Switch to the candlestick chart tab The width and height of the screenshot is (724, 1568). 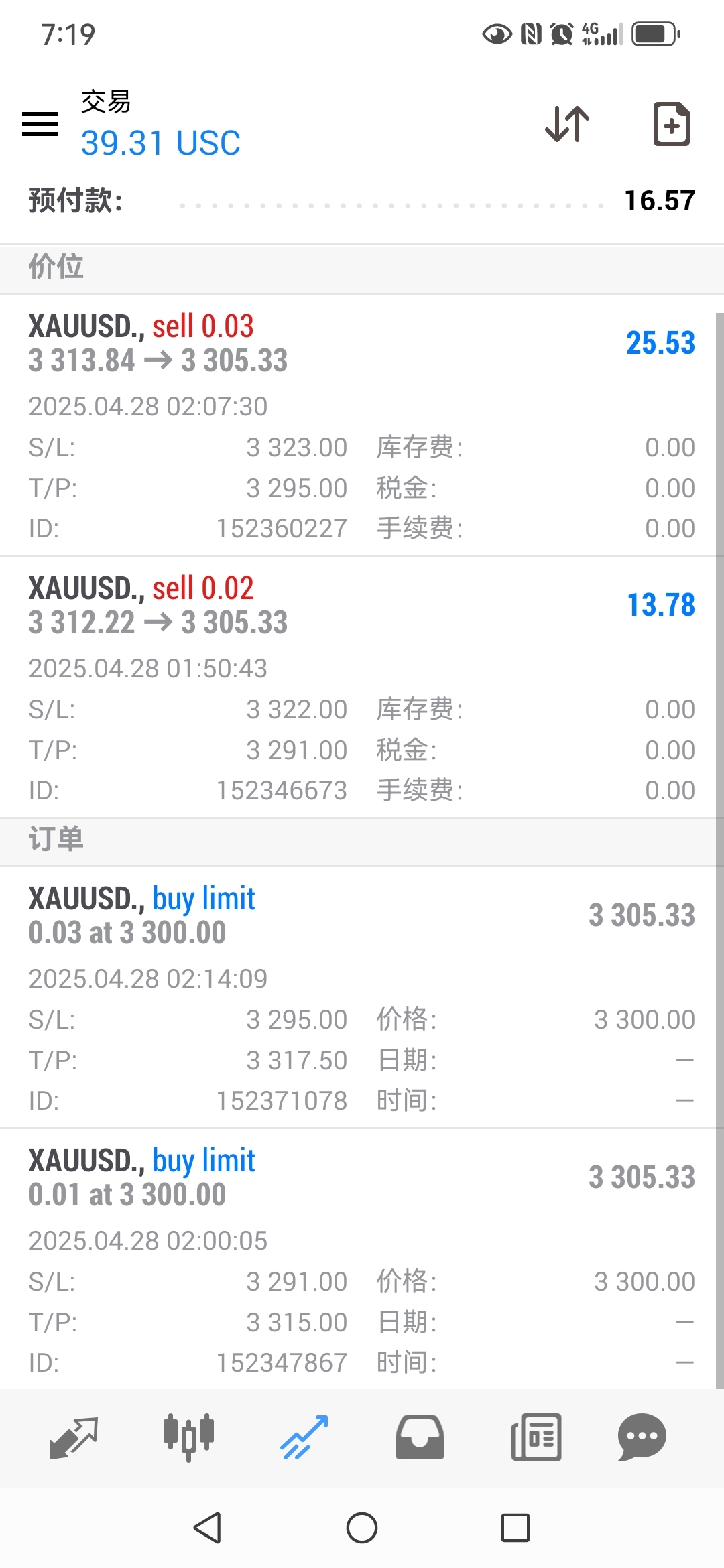pos(188,1437)
